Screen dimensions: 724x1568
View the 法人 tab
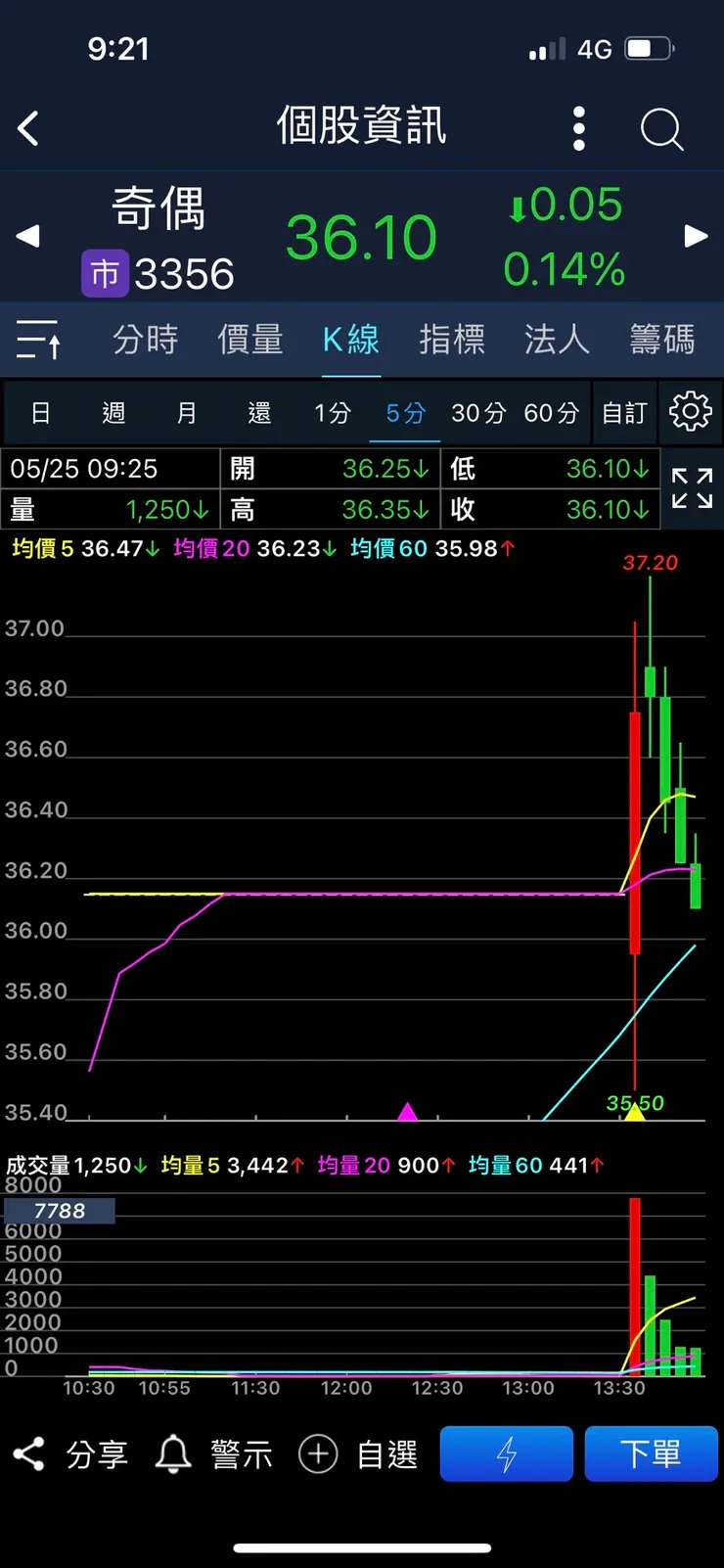tap(557, 340)
